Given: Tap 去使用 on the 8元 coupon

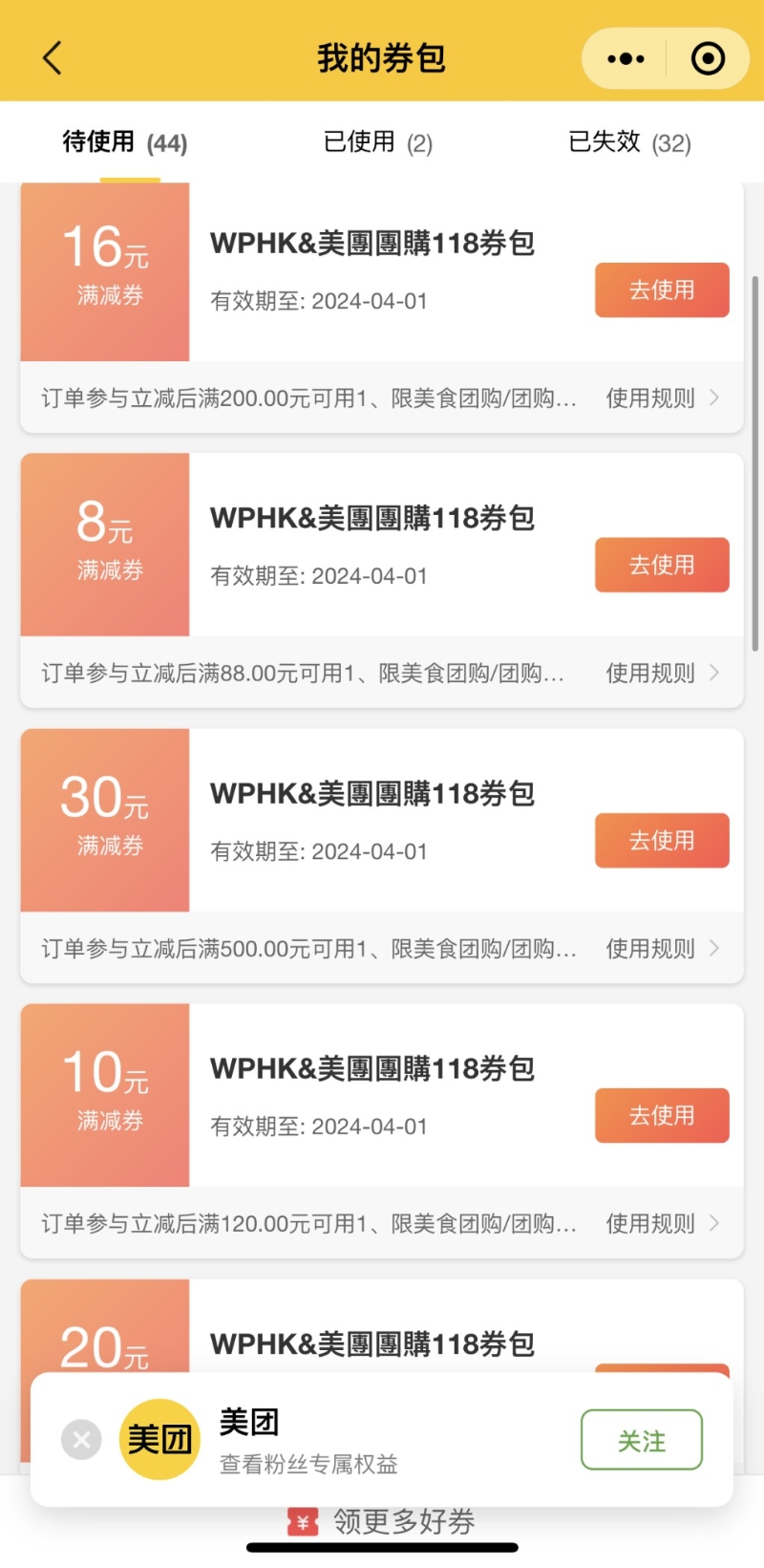Looking at the screenshot, I should [x=661, y=565].
